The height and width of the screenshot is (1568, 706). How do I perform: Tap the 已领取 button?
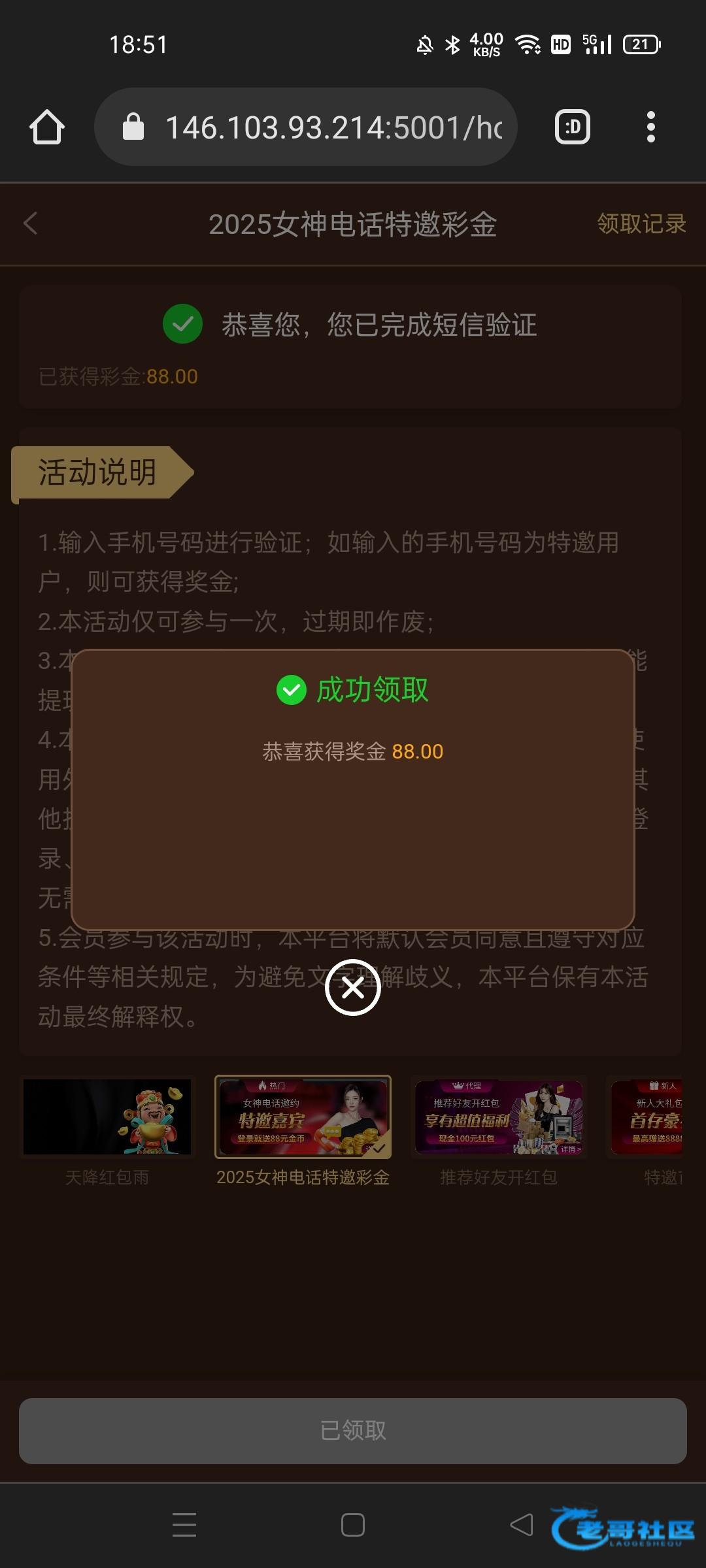(x=353, y=1431)
